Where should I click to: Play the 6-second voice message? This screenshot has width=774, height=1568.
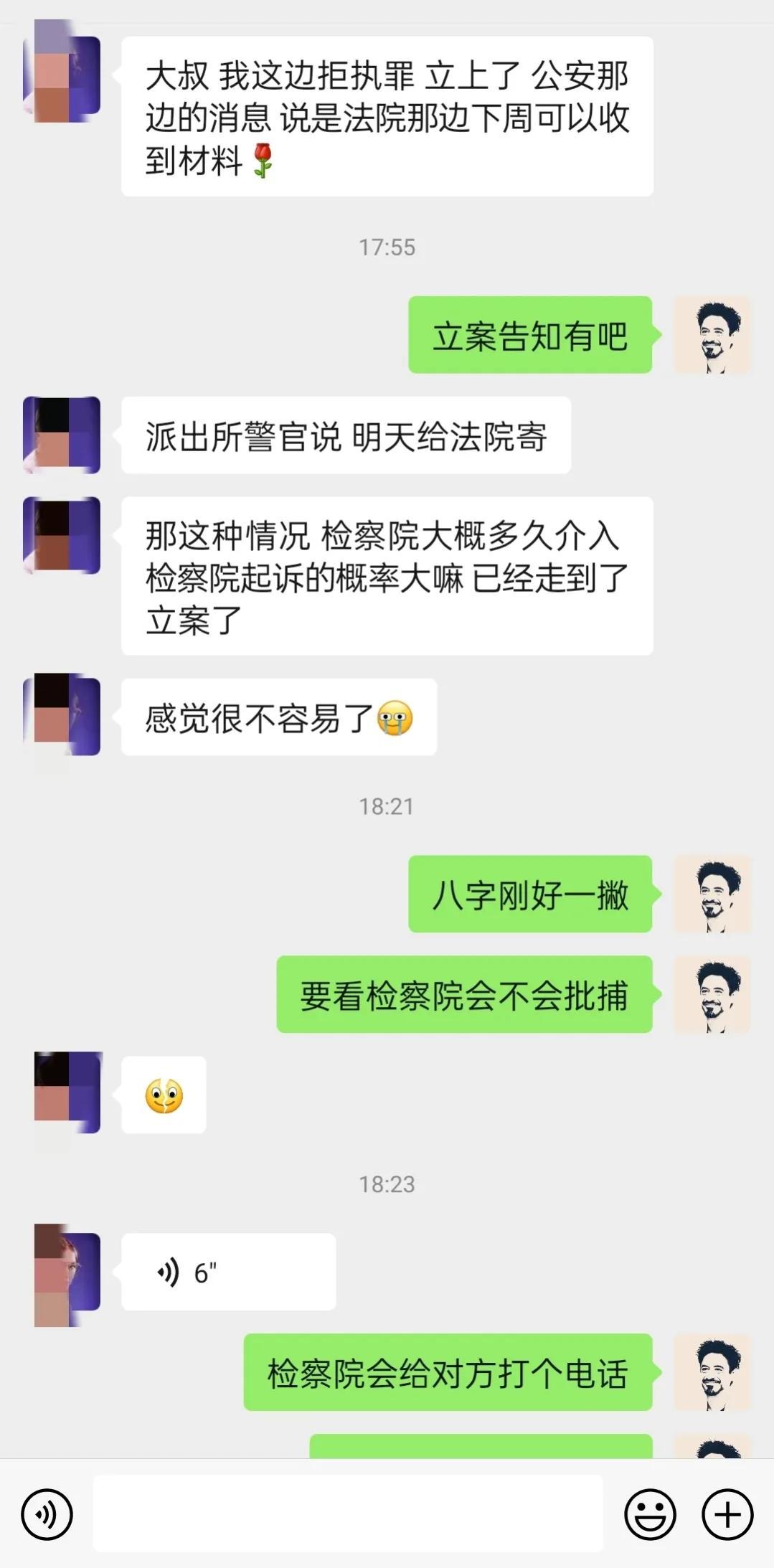tap(228, 1272)
